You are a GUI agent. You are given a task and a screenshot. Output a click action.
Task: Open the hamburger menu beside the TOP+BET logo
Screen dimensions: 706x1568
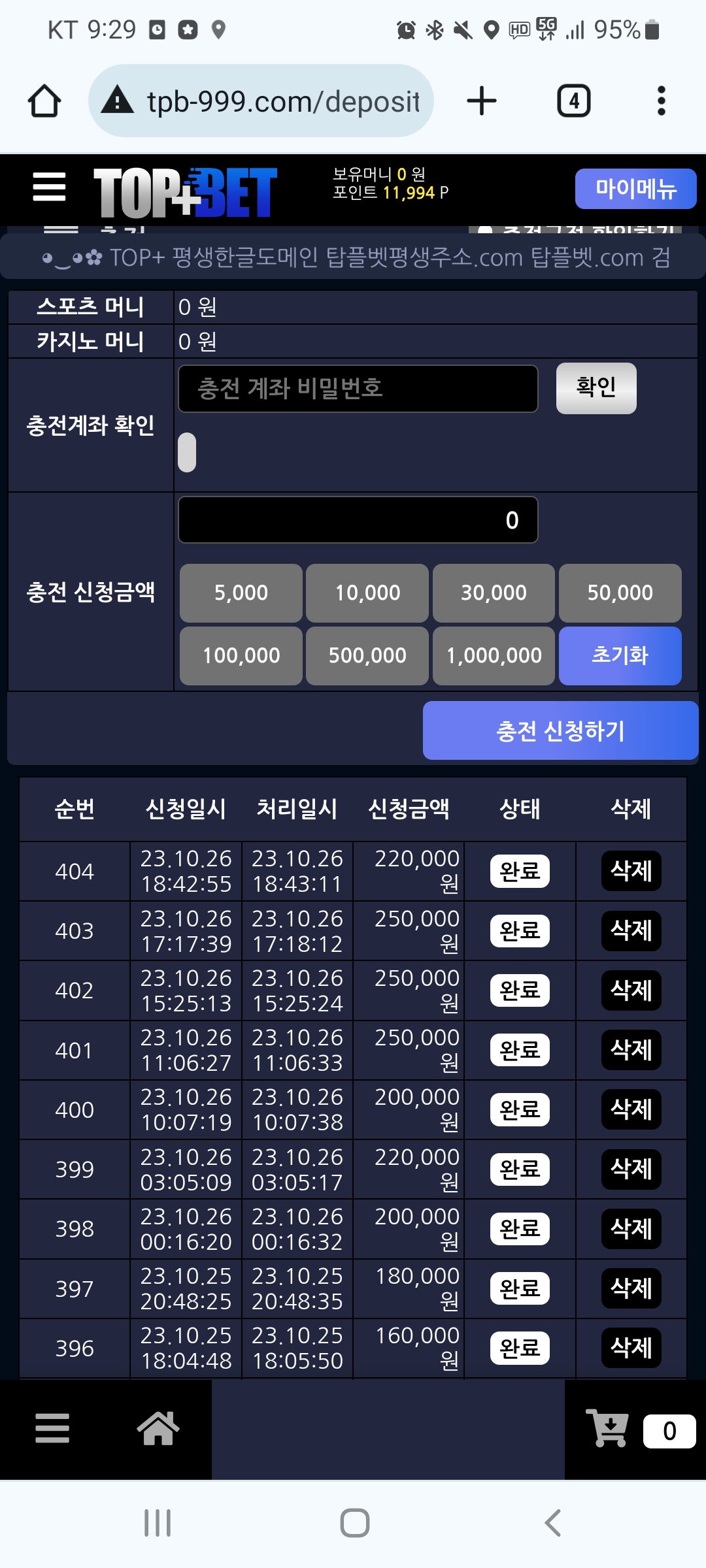click(x=50, y=188)
